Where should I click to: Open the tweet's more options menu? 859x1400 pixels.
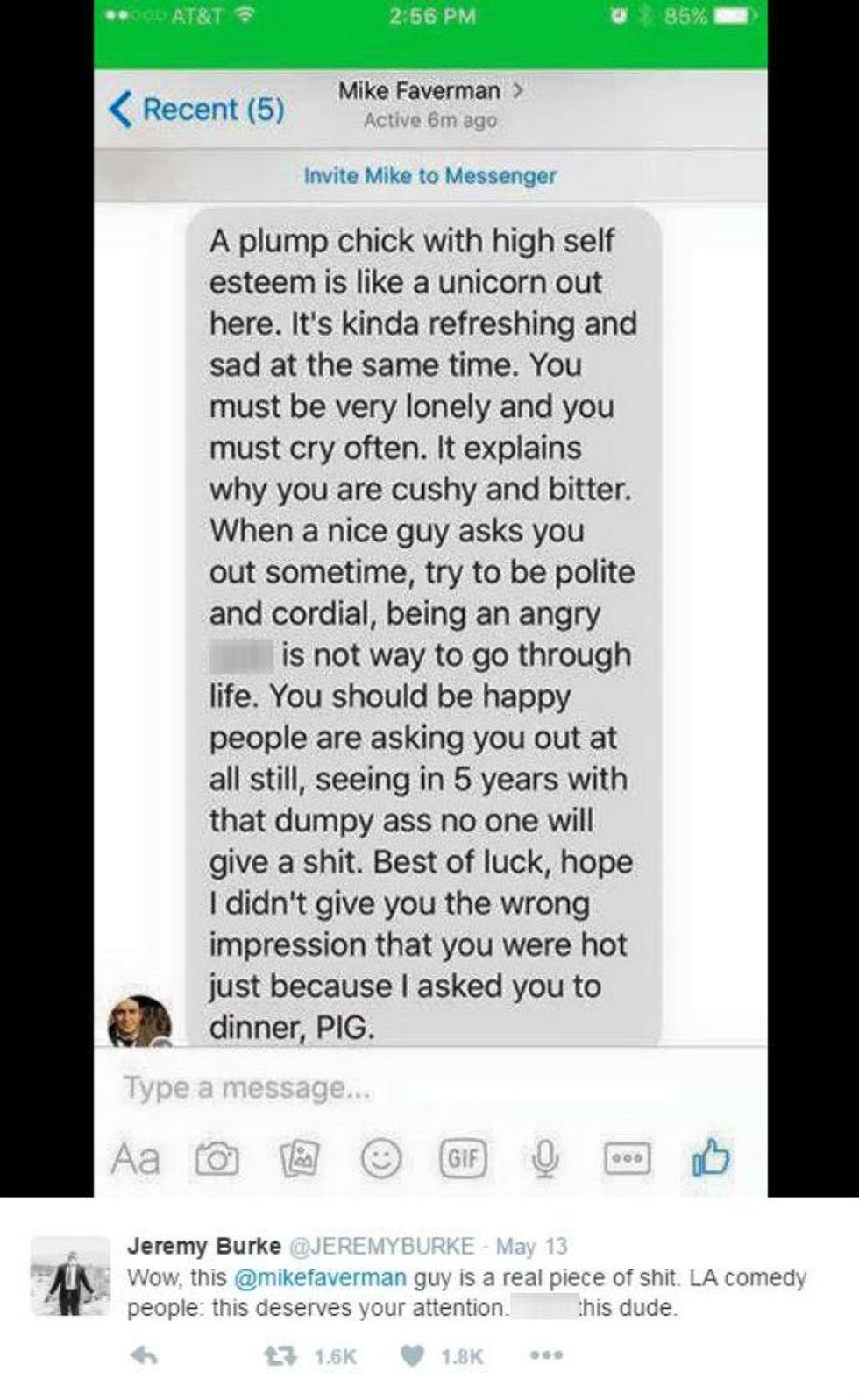click(546, 1355)
